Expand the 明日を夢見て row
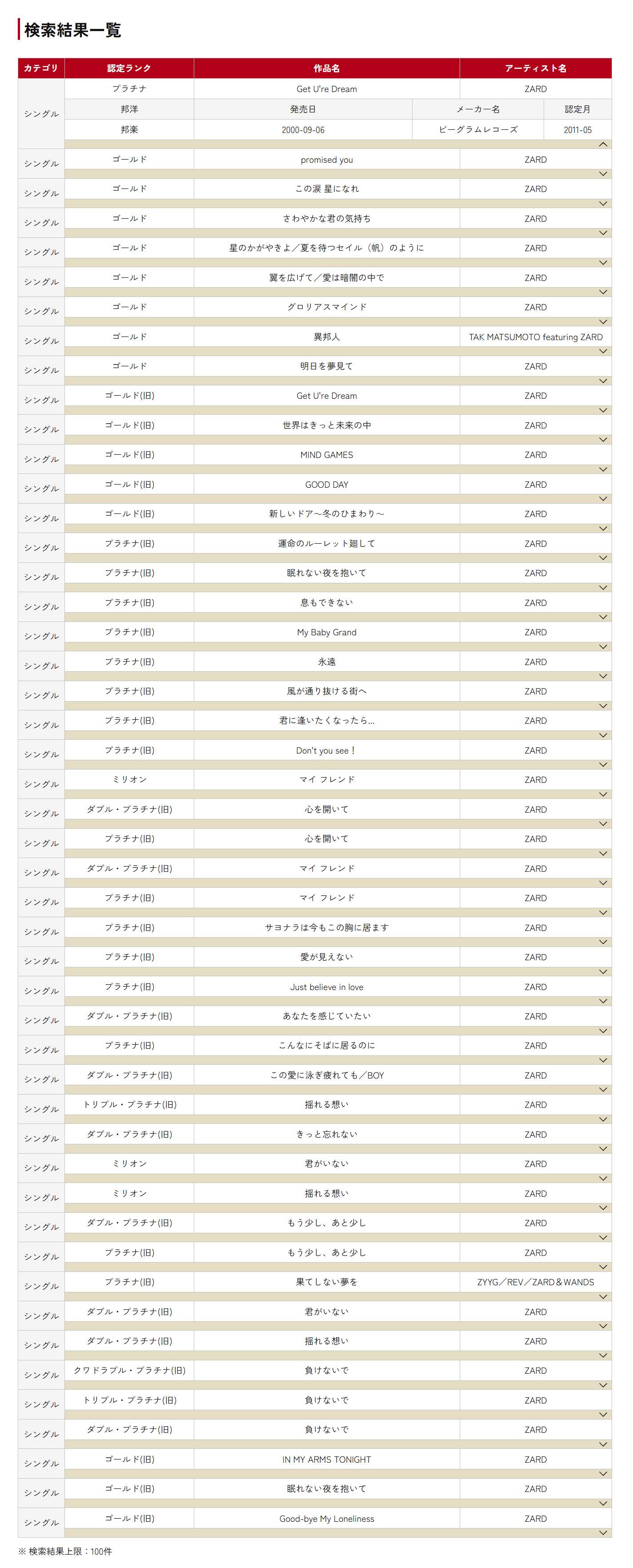Image resolution: width=633 pixels, height=1568 pixels. [x=603, y=381]
